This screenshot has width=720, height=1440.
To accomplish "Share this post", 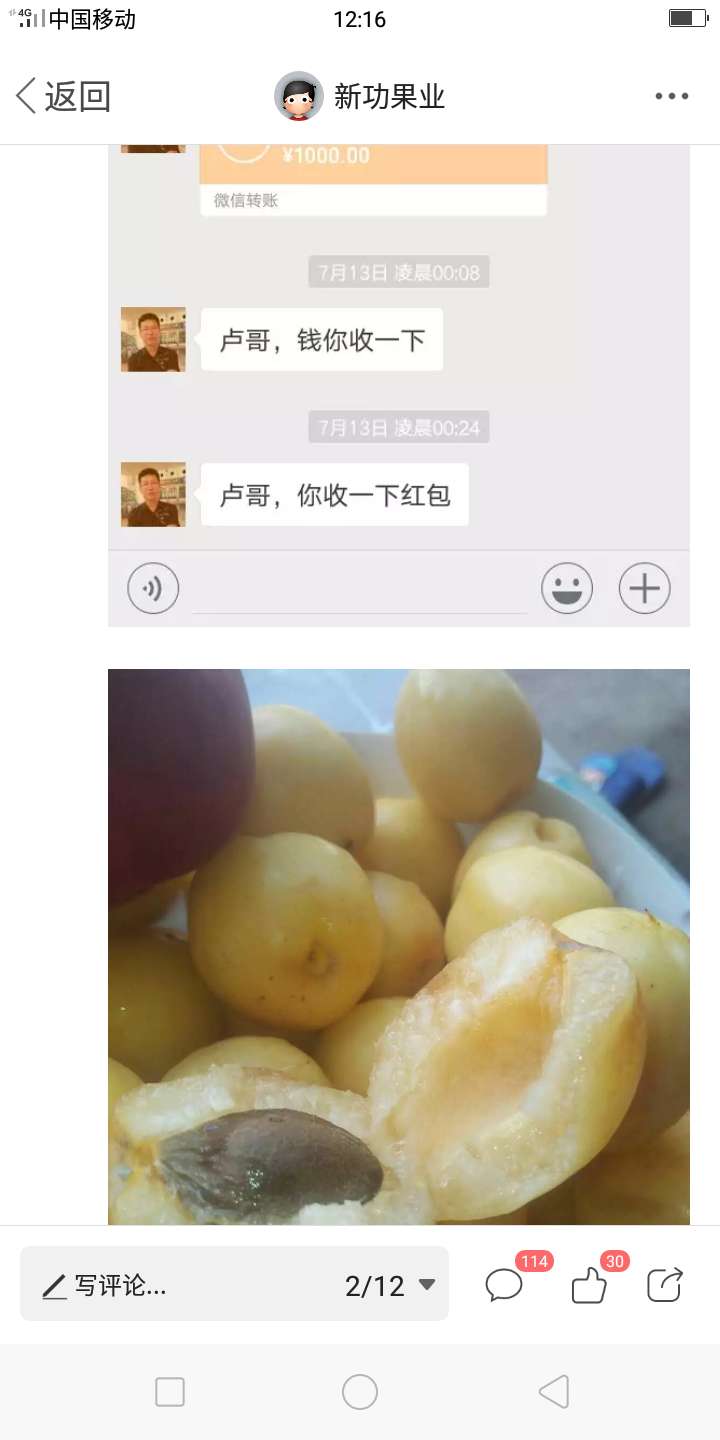I will click(665, 1285).
